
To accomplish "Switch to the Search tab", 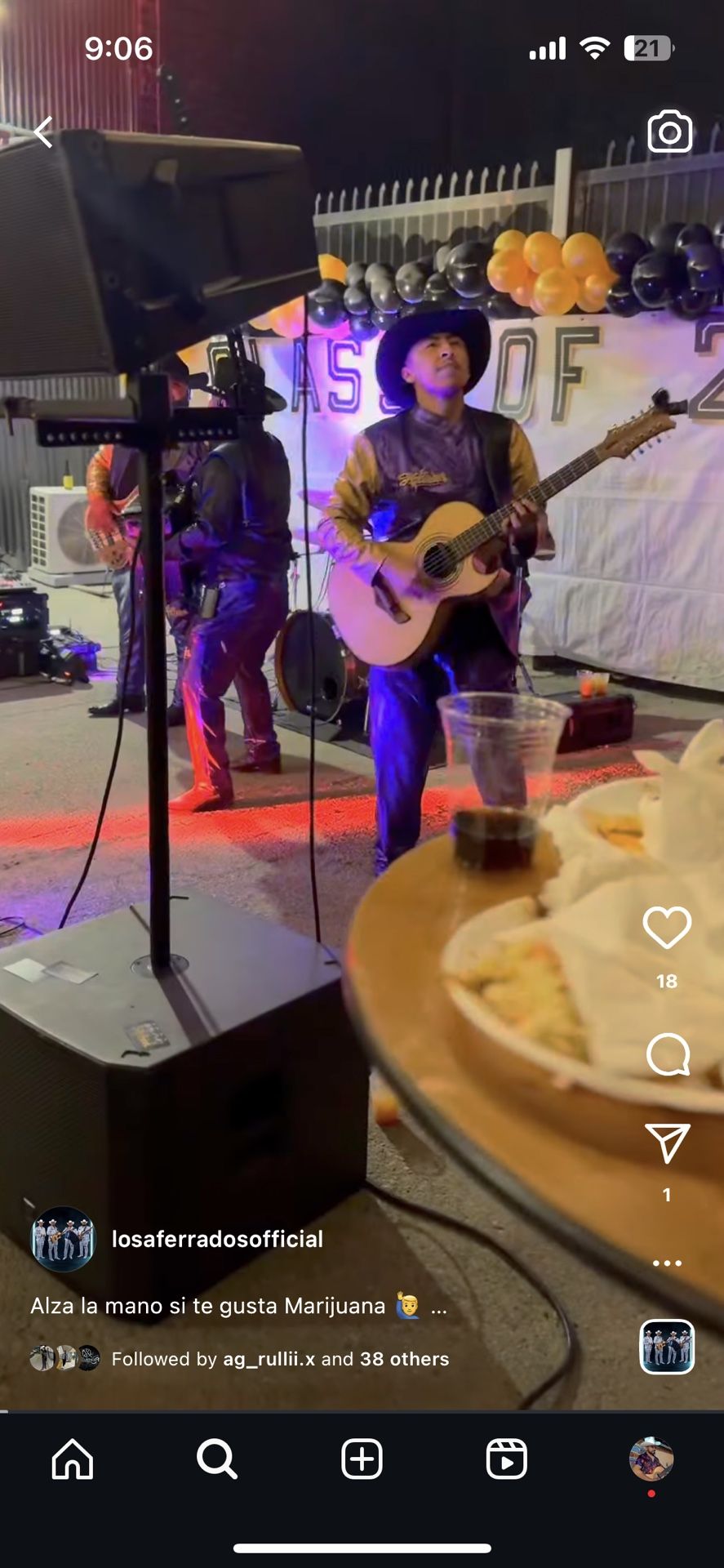I will [217, 1459].
